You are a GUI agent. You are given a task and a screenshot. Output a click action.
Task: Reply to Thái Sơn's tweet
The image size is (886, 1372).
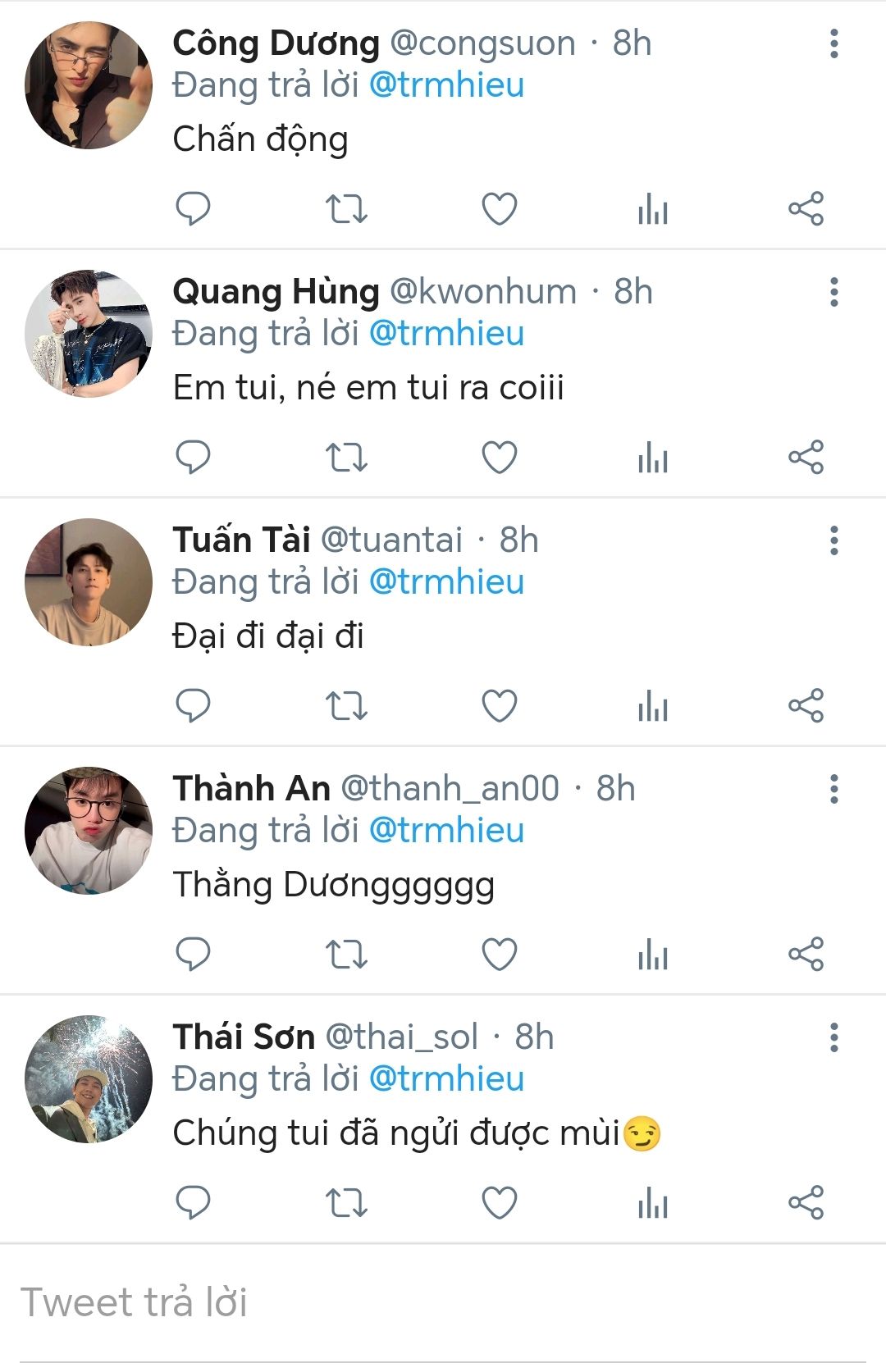click(194, 1203)
